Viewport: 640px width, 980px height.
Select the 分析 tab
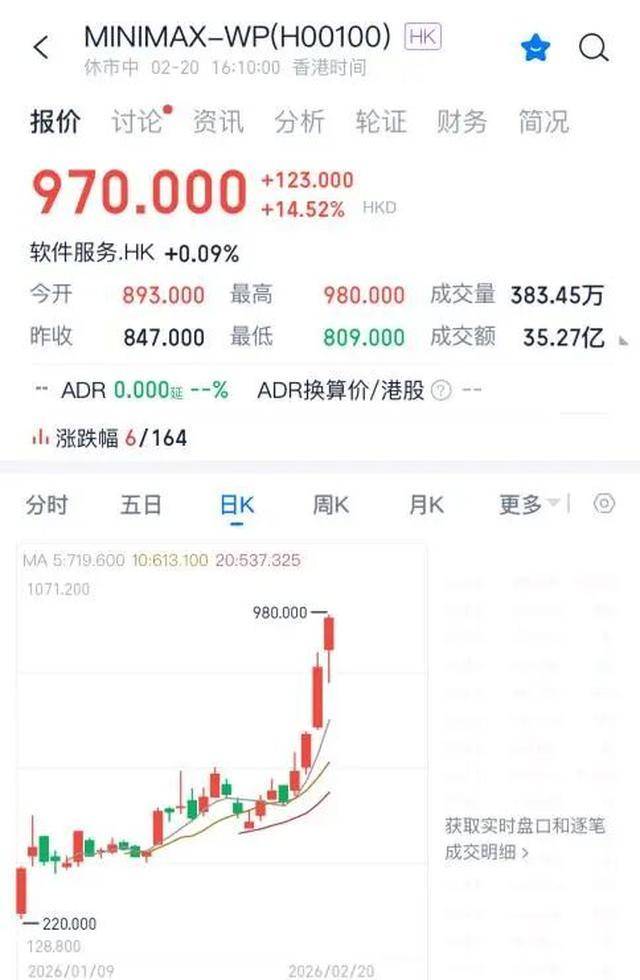299,122
